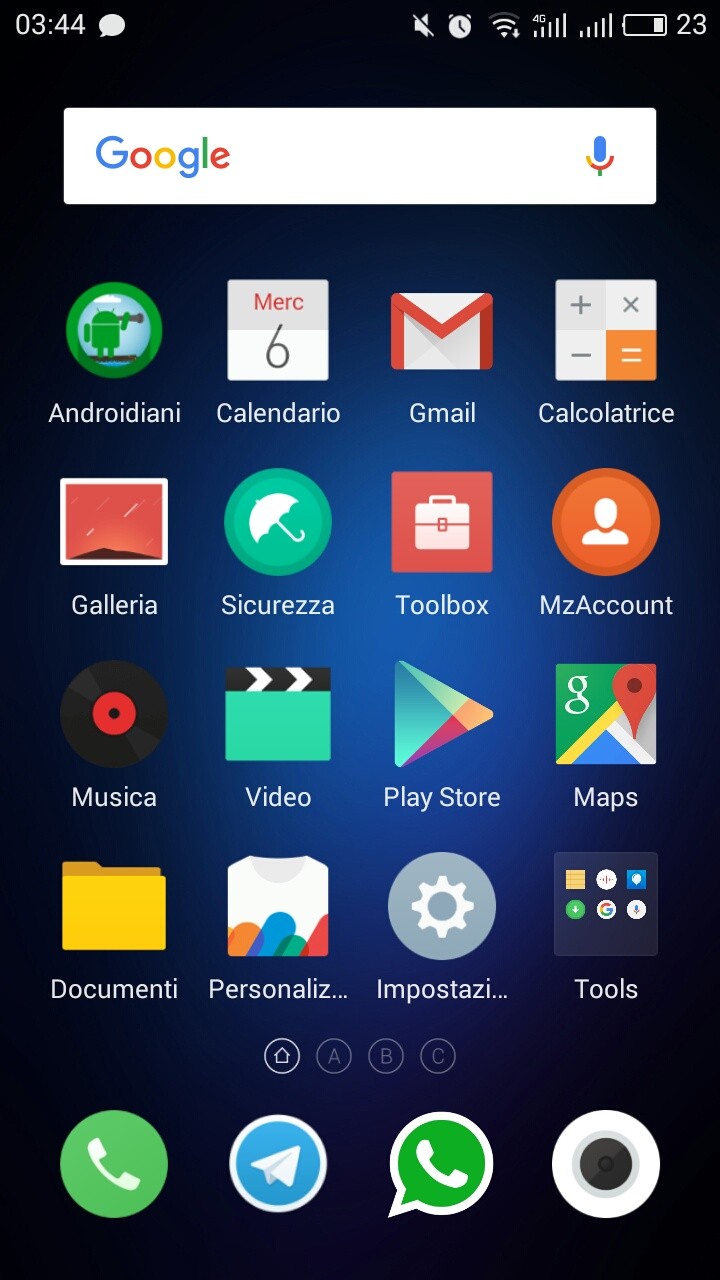Screen dimensions: 720x1280
Task: Open the Toolbox app
Action: (x=442, y=522)
